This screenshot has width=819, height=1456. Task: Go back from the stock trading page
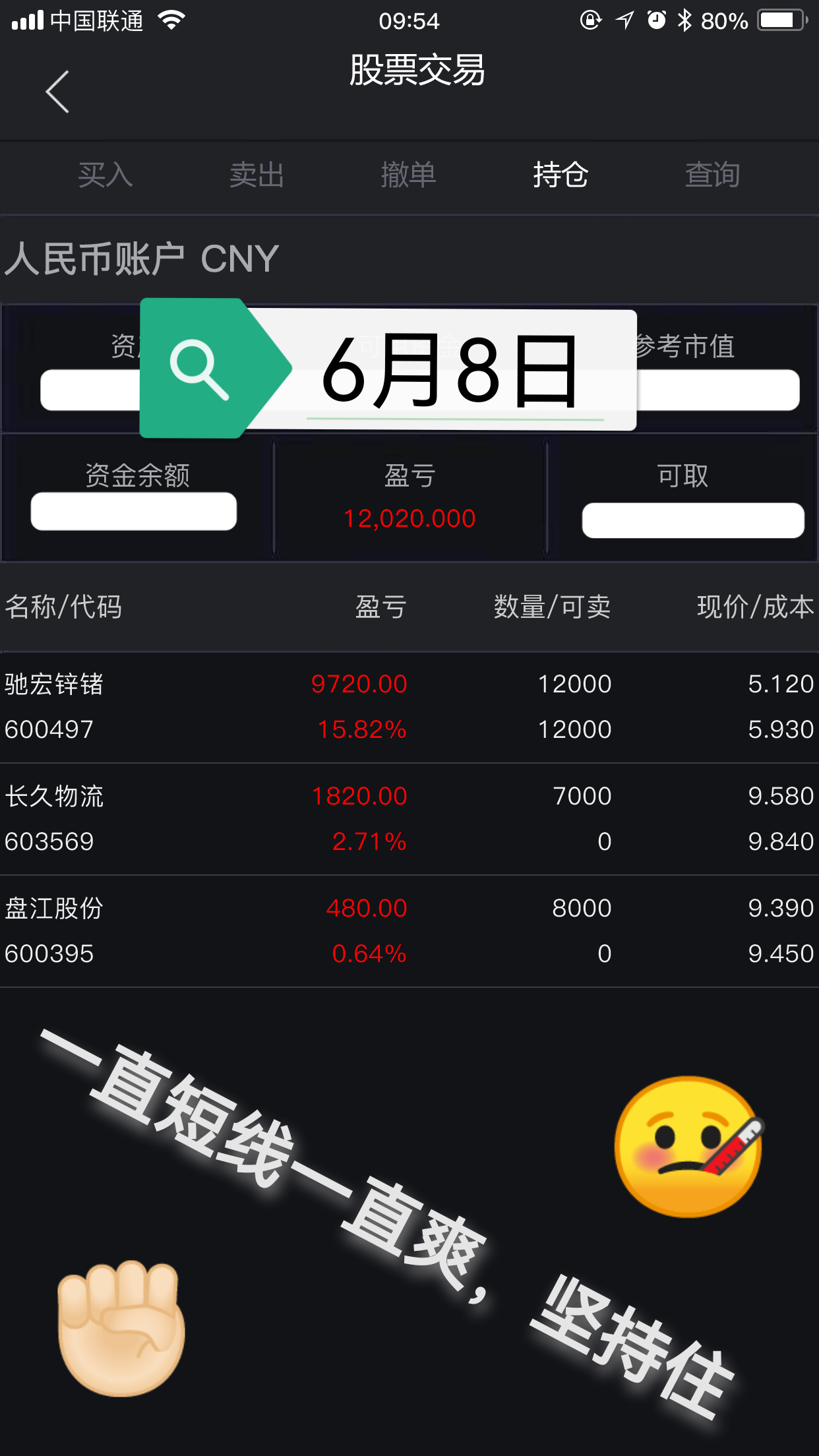58,92
